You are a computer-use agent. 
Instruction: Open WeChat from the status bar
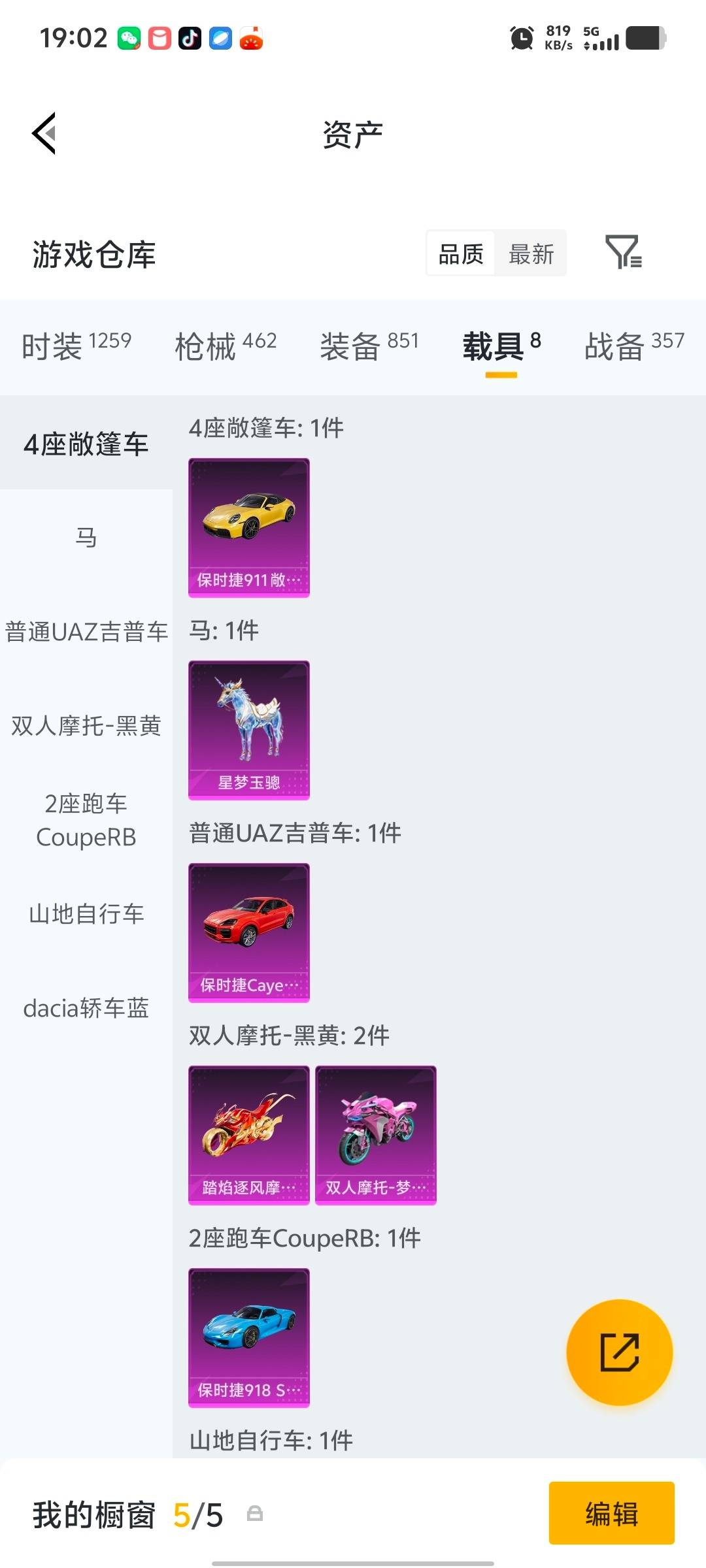(130, 38)
